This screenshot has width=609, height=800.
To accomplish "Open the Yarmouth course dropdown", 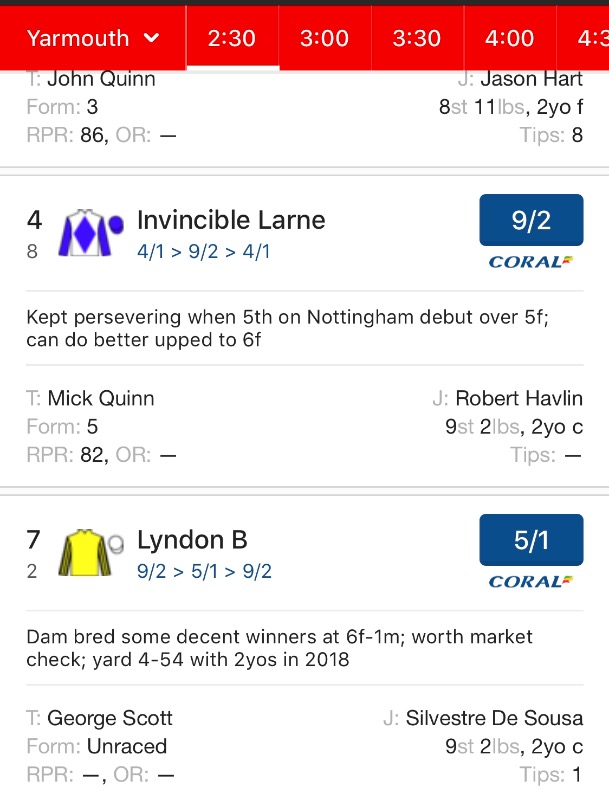I will [x=93, y=39].
